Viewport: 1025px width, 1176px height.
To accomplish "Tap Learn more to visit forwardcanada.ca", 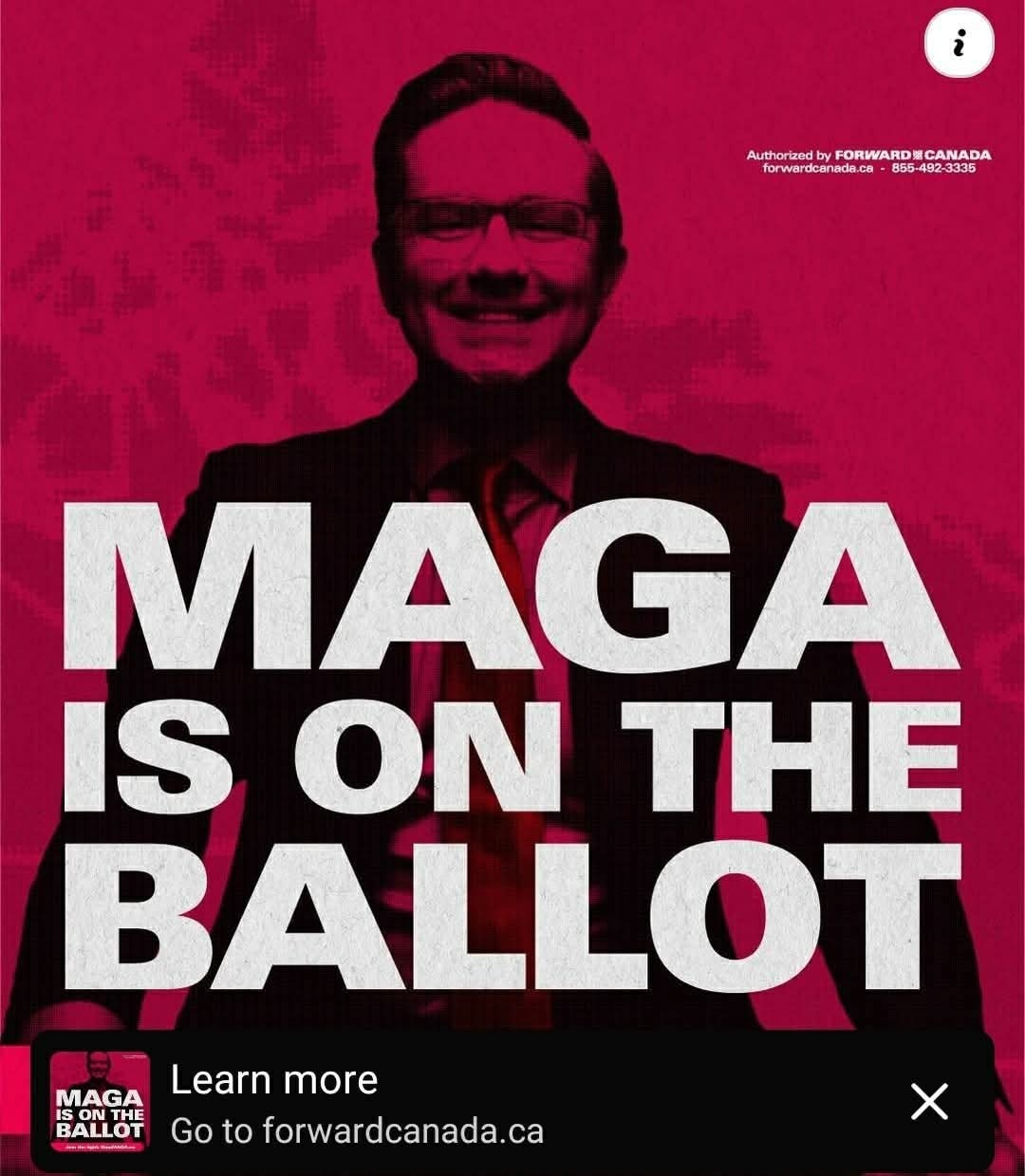I will tap(356, 1103).
